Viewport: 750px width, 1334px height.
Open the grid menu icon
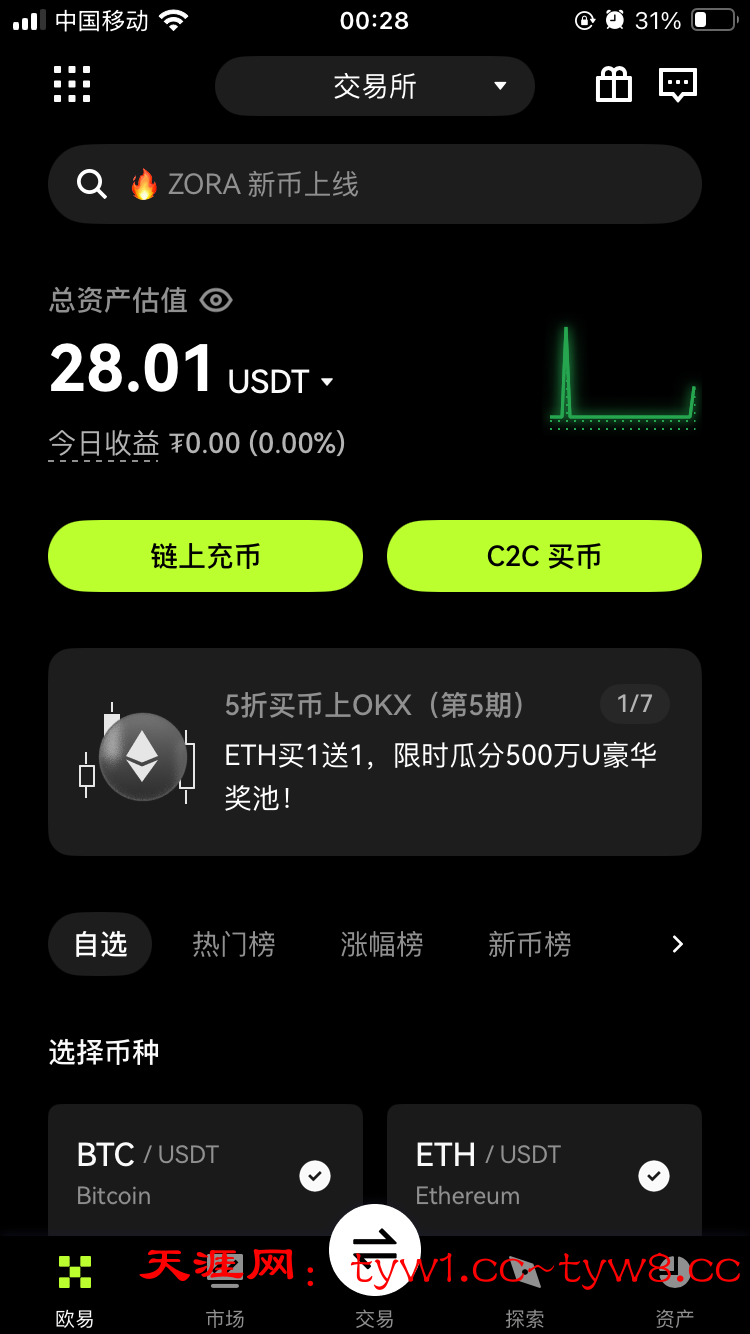pyautogui.click(x=72, y=85)
